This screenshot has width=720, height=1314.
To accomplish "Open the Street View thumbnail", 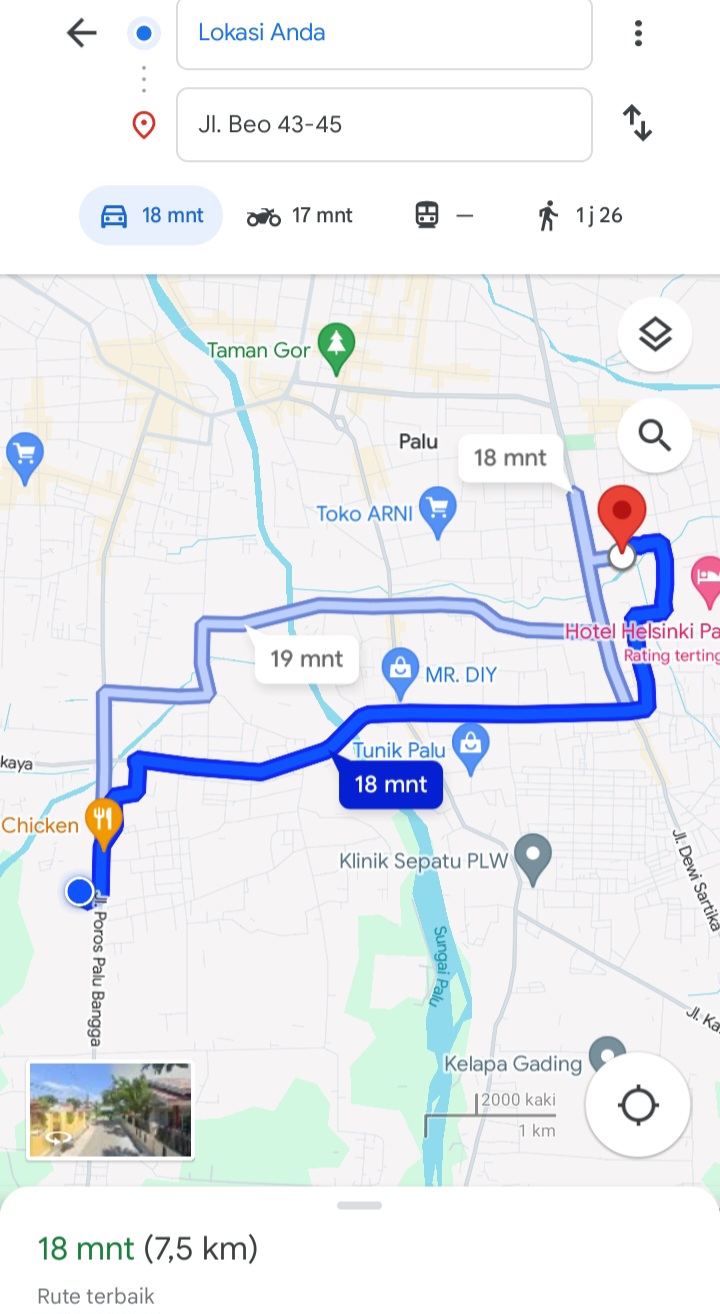I will click(x=110, y=1110).
